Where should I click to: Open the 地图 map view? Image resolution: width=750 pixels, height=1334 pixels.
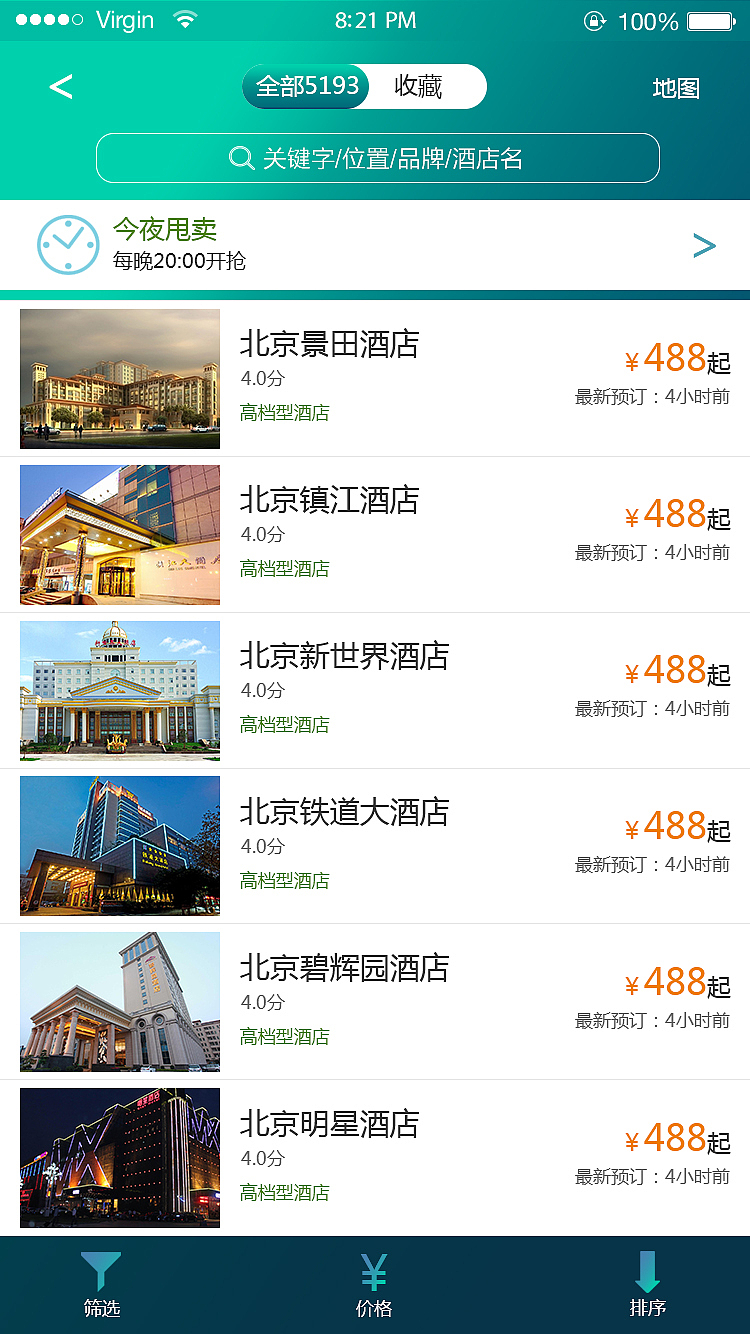tap(675, 87)
